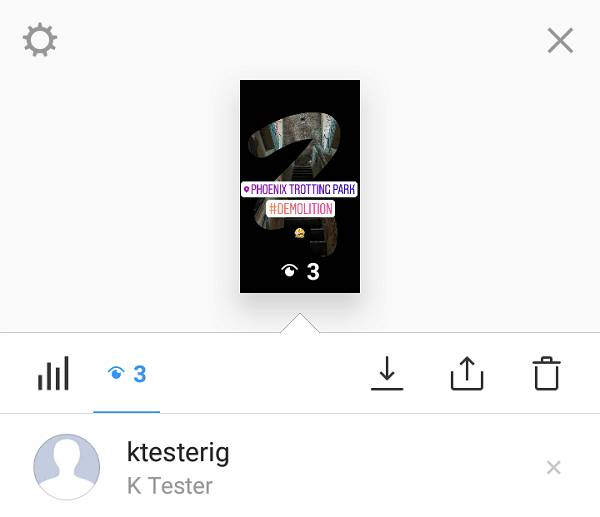Open story settings gear
600x517 pixels.
click(40, 41)
